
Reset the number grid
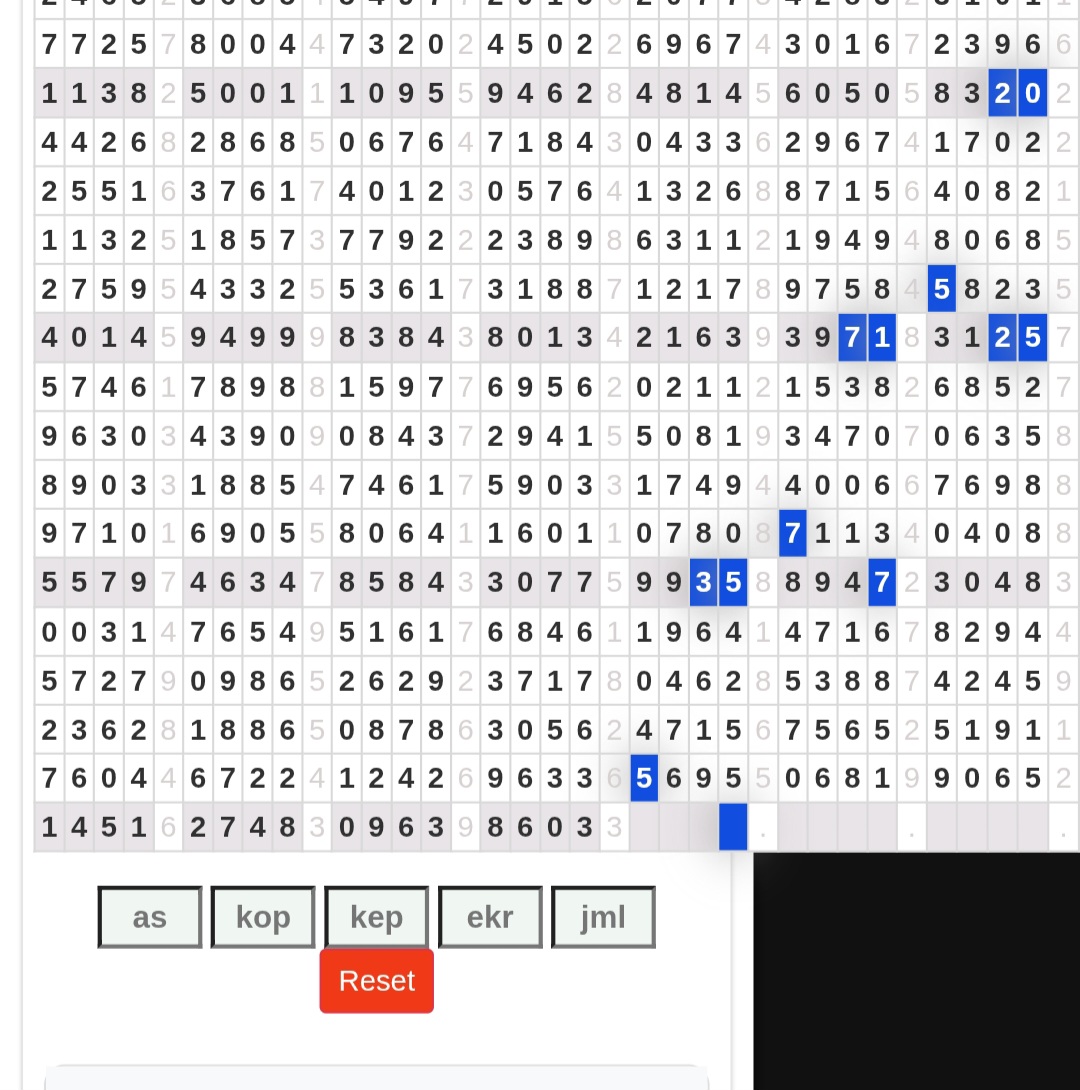click(376, 981)
